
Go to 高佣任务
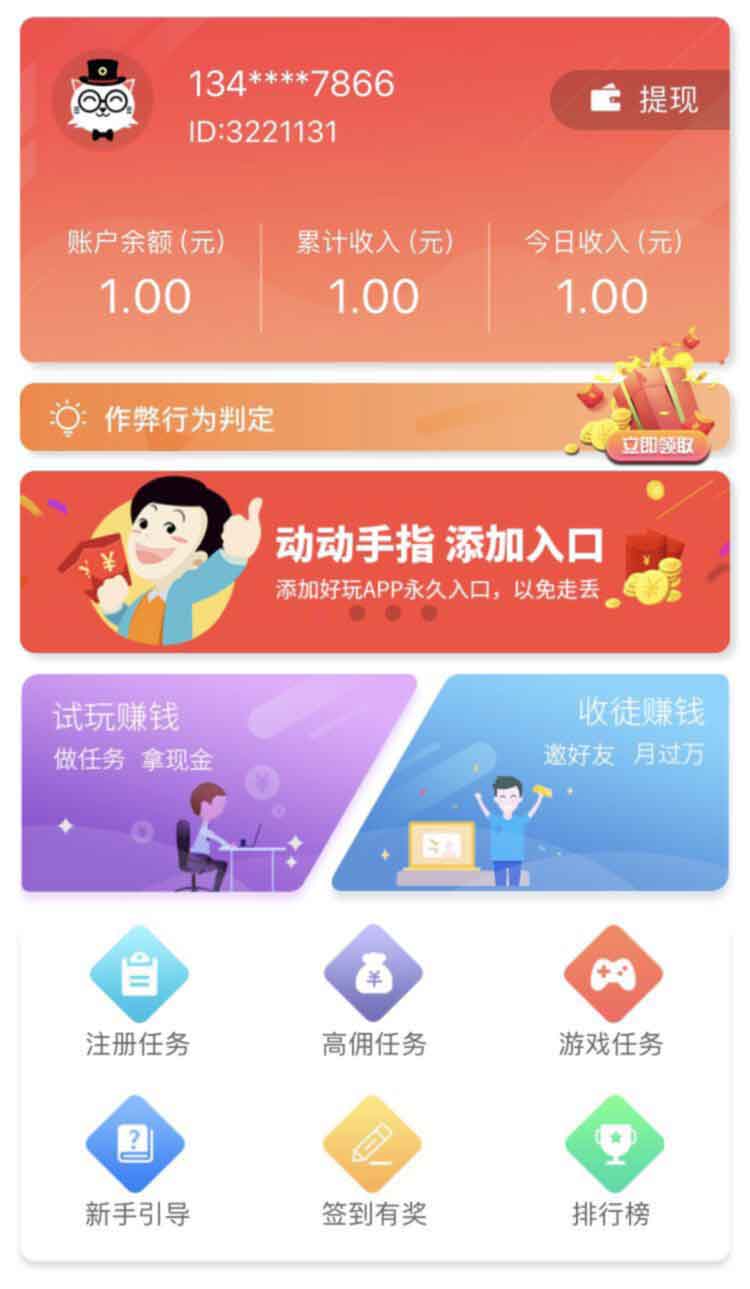(x=374, y=992)
